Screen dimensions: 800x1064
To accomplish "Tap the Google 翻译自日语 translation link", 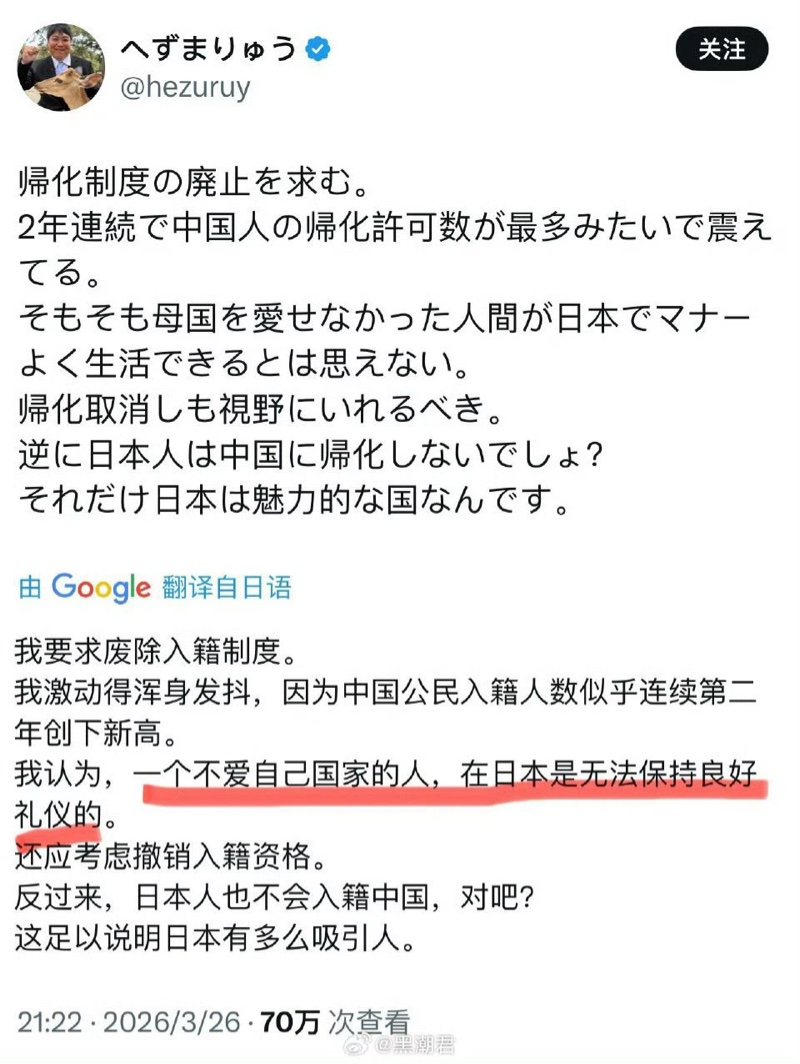I will coord(155,587).
